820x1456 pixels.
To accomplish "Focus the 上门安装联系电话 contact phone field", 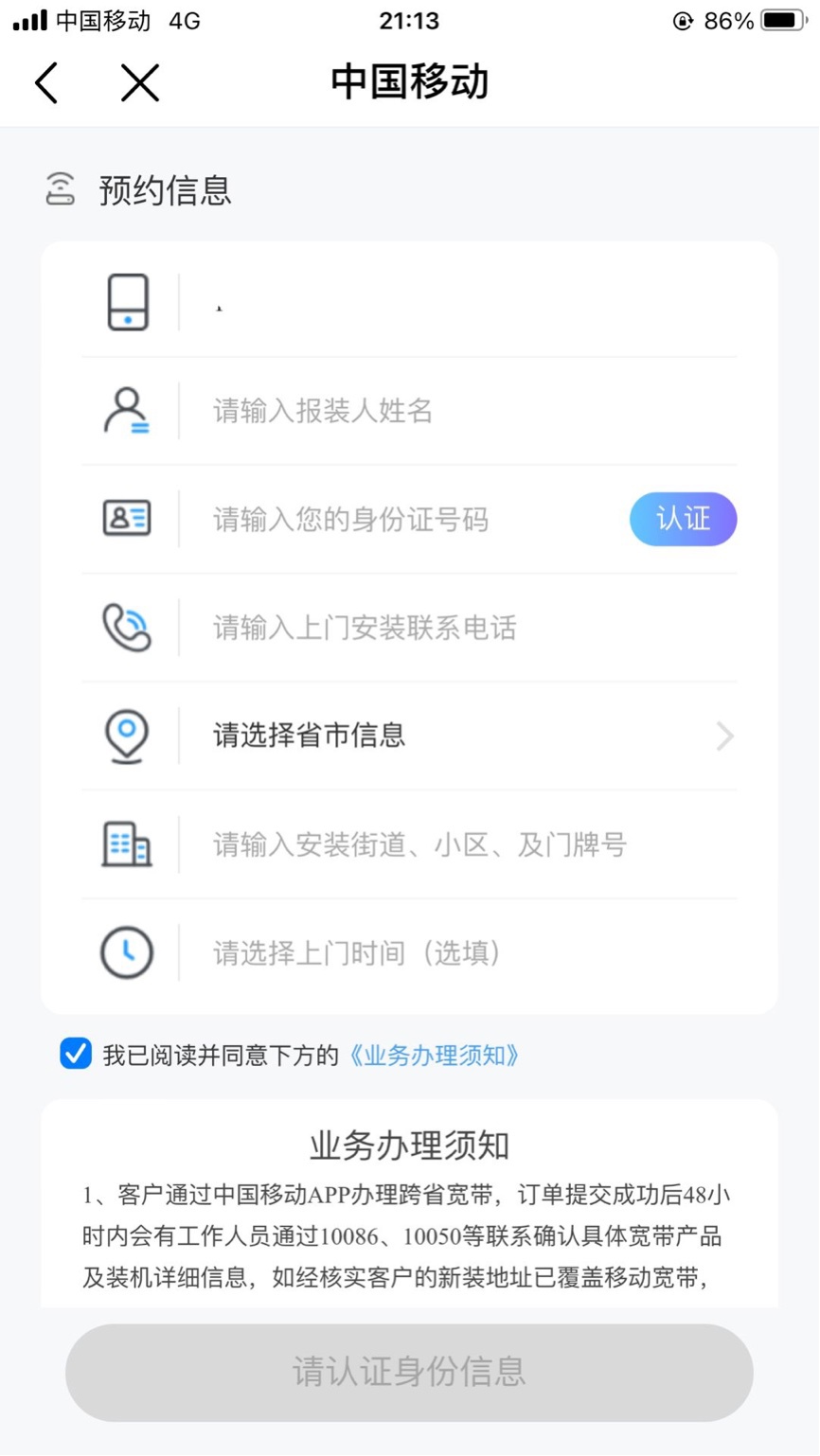I will (x=455, y=628).
